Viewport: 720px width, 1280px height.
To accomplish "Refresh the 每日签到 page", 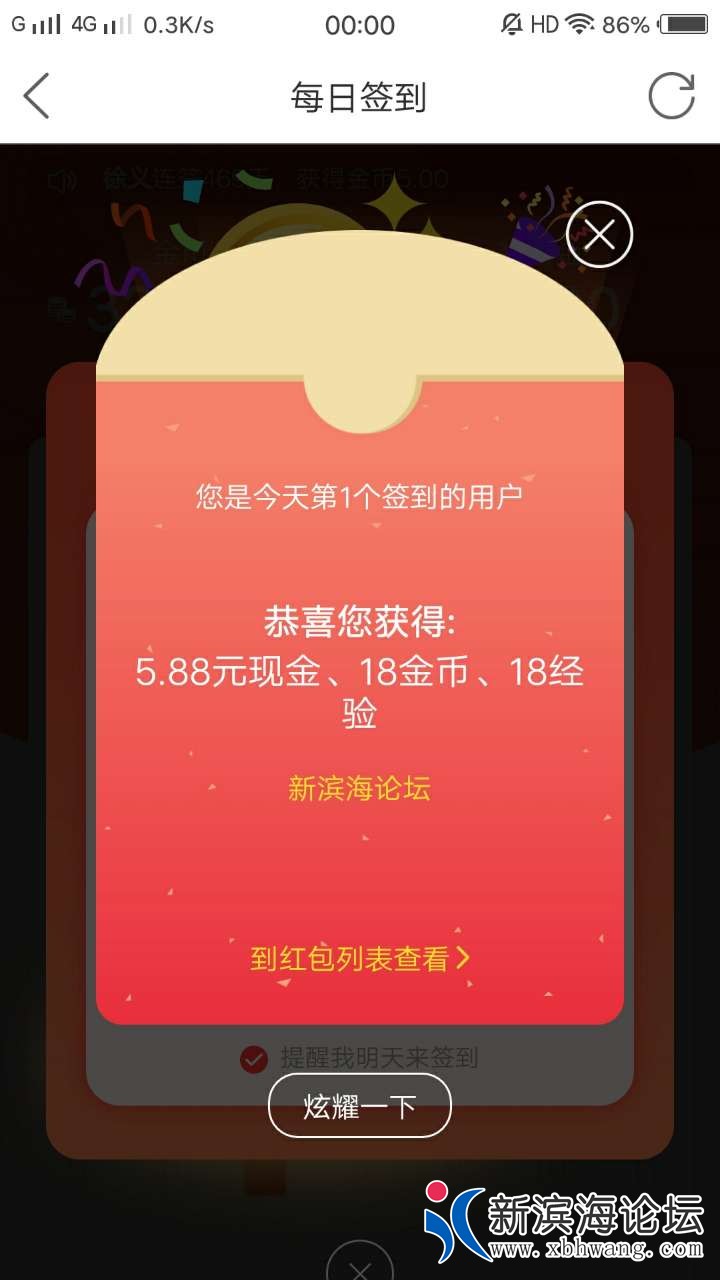I will click(671, 97).
